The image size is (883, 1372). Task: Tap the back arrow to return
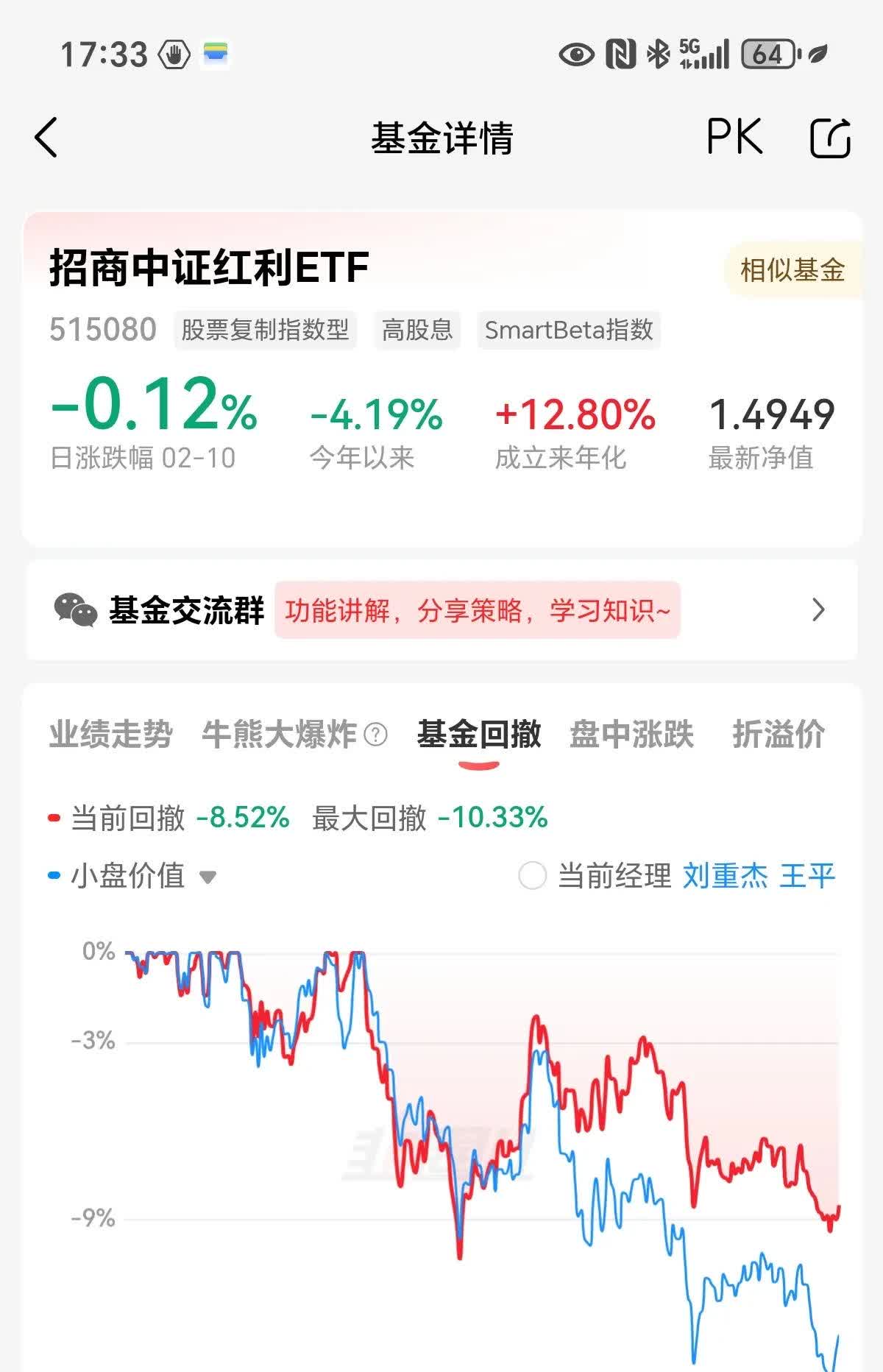tap(46, 137)
